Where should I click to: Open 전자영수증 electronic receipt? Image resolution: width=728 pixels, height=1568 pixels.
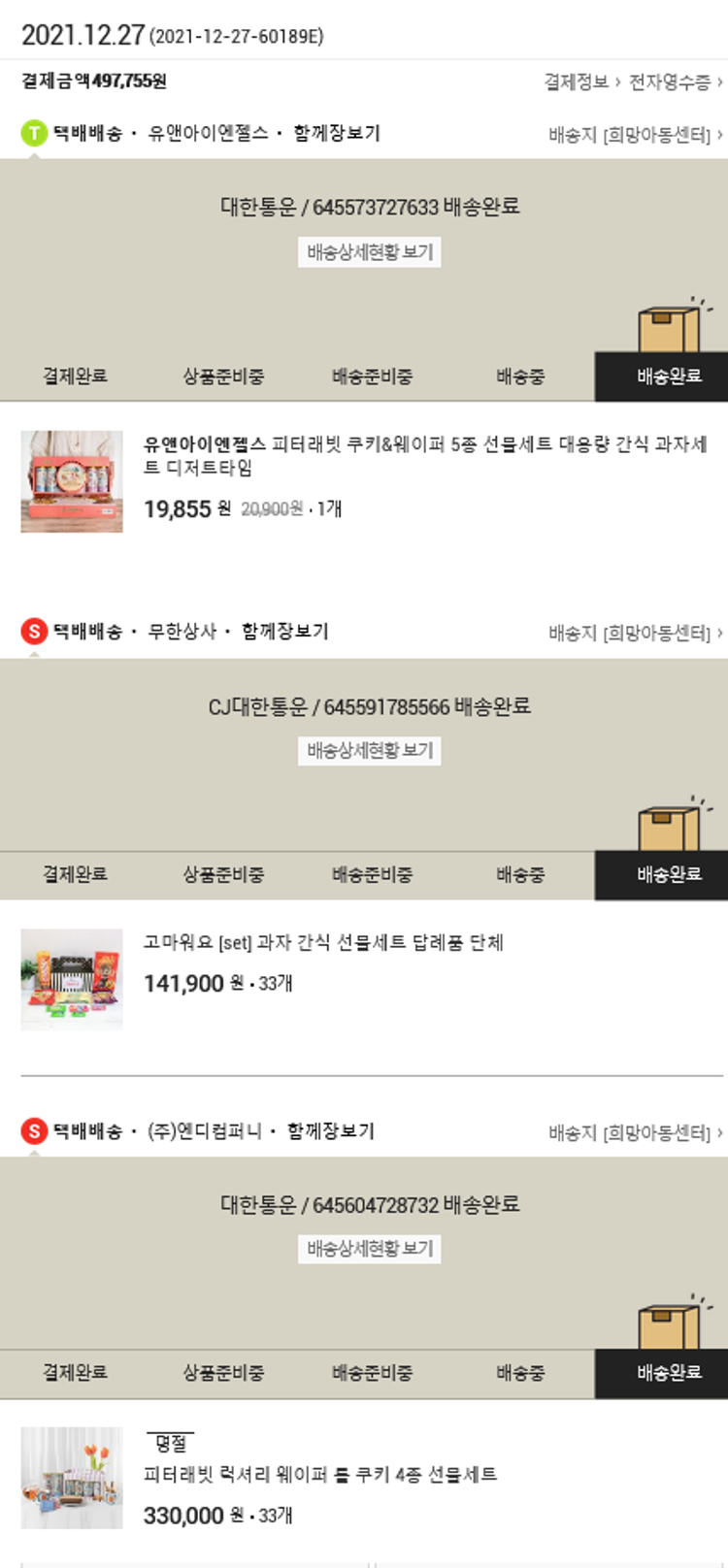coord(675,82)
